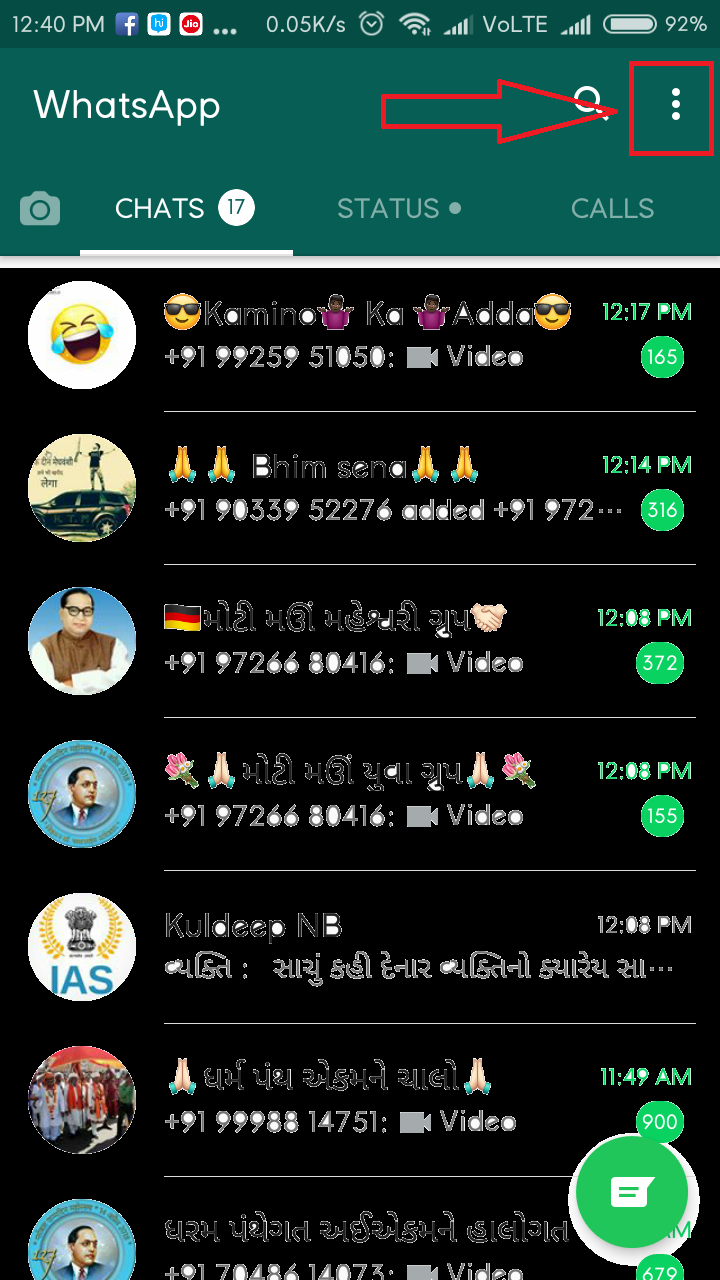
Task: Open the three-dot overflow menu
Action: (x=676, y=105)
